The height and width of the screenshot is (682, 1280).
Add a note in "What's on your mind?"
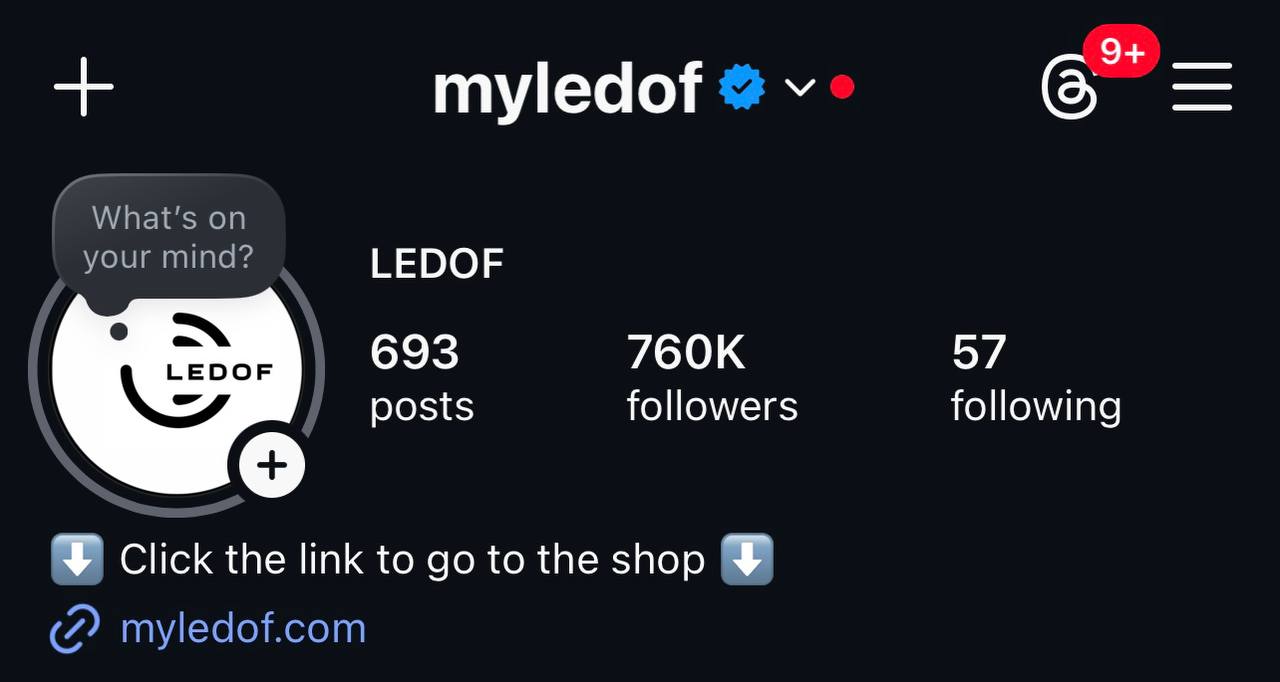click(168, 236)
